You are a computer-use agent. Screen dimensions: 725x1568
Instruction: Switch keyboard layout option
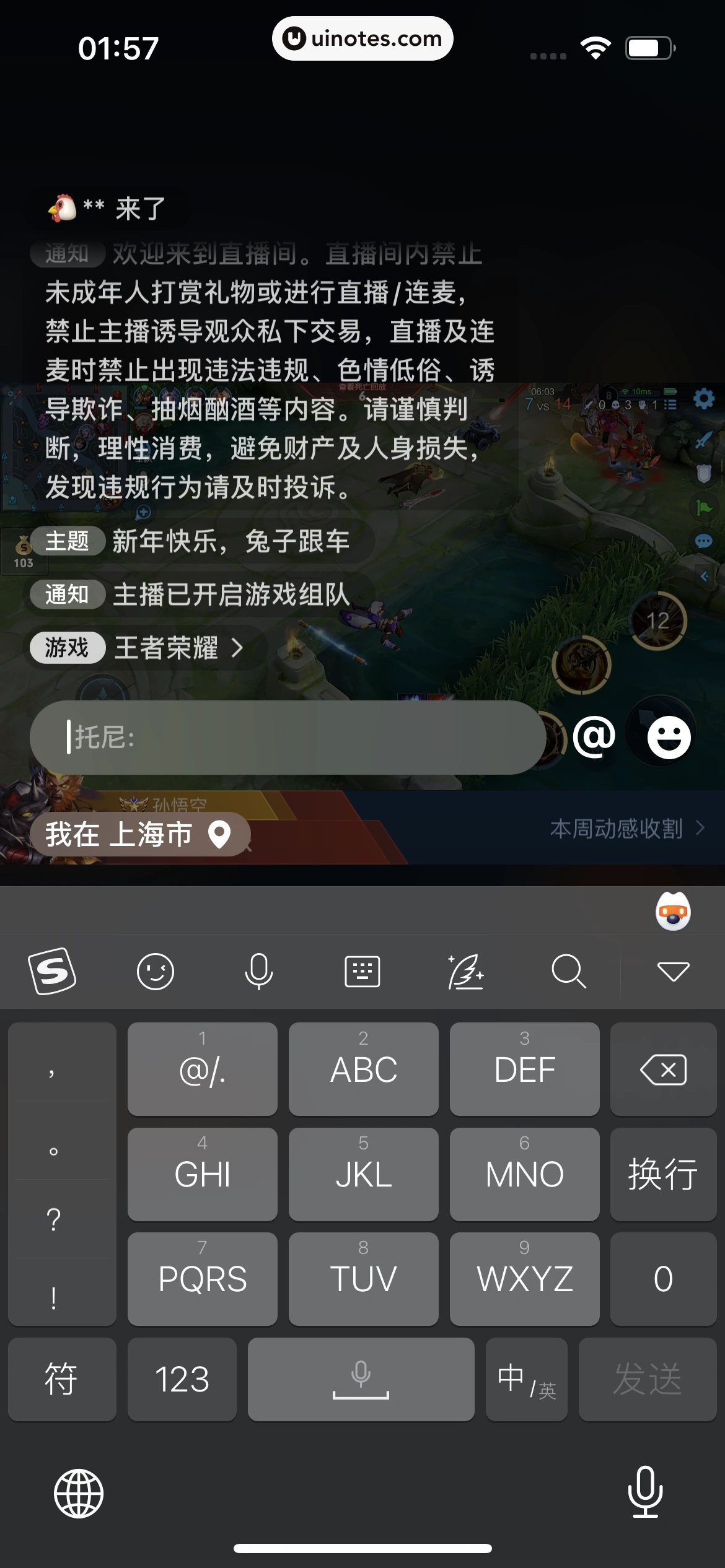pos(362,971)
